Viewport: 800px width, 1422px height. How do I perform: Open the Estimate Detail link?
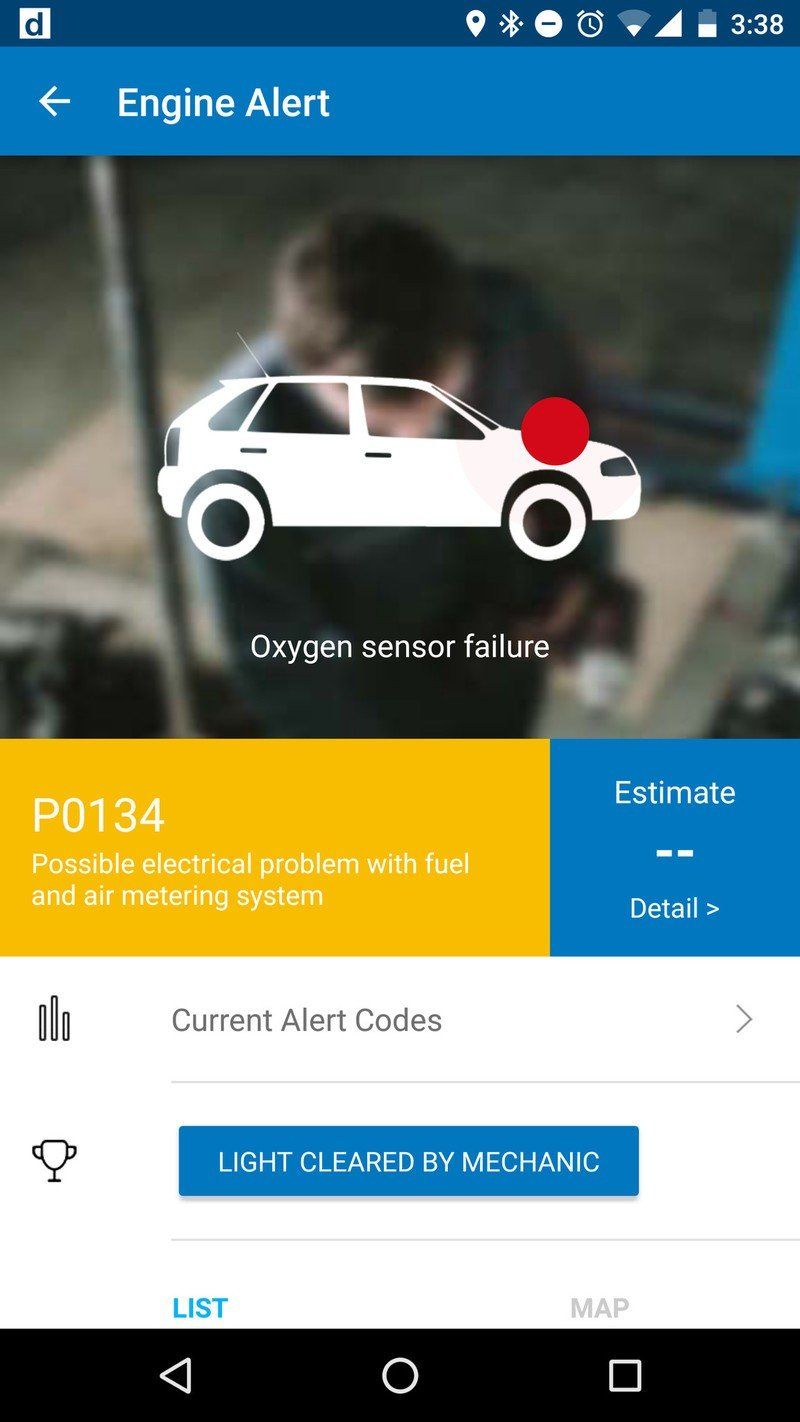674,908
